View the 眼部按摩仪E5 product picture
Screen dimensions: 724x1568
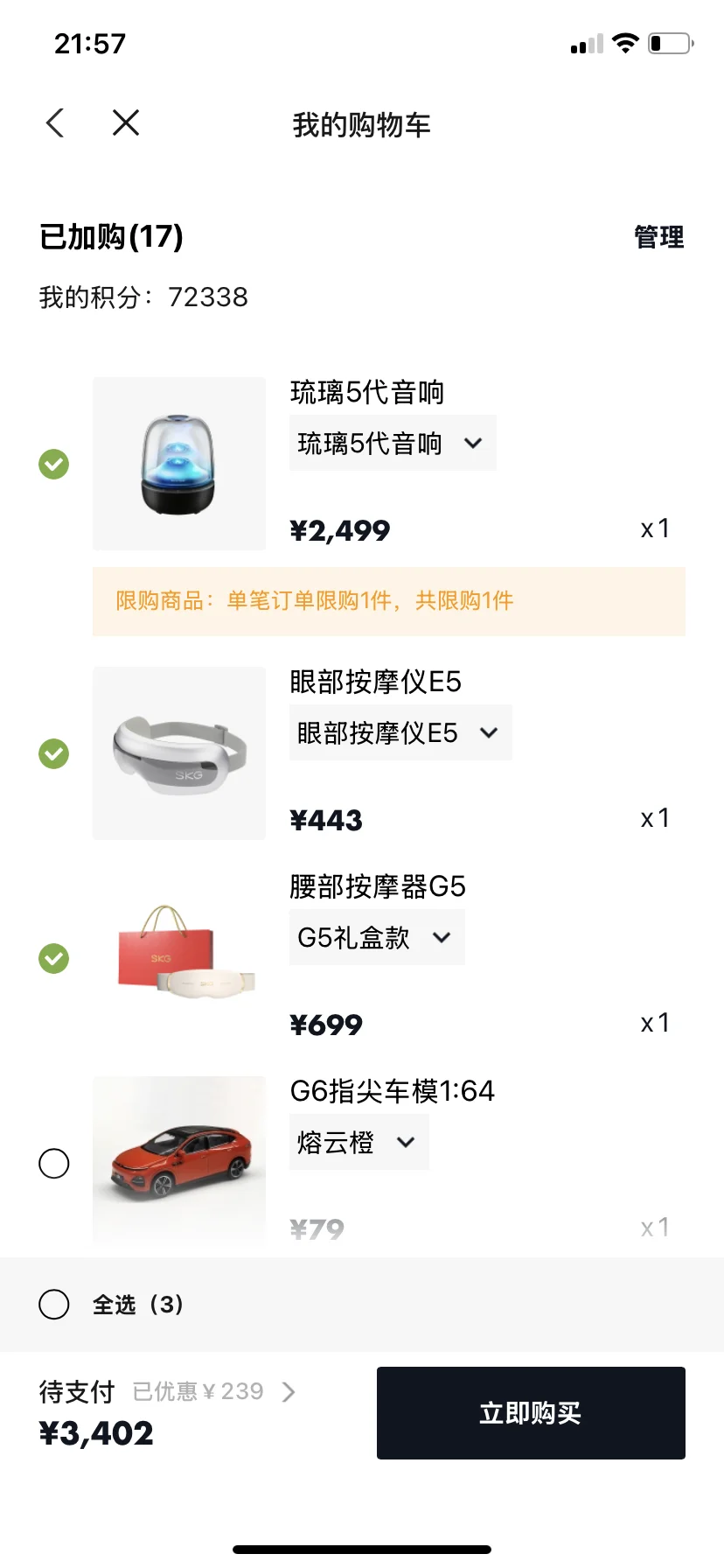tap(179, 753)
